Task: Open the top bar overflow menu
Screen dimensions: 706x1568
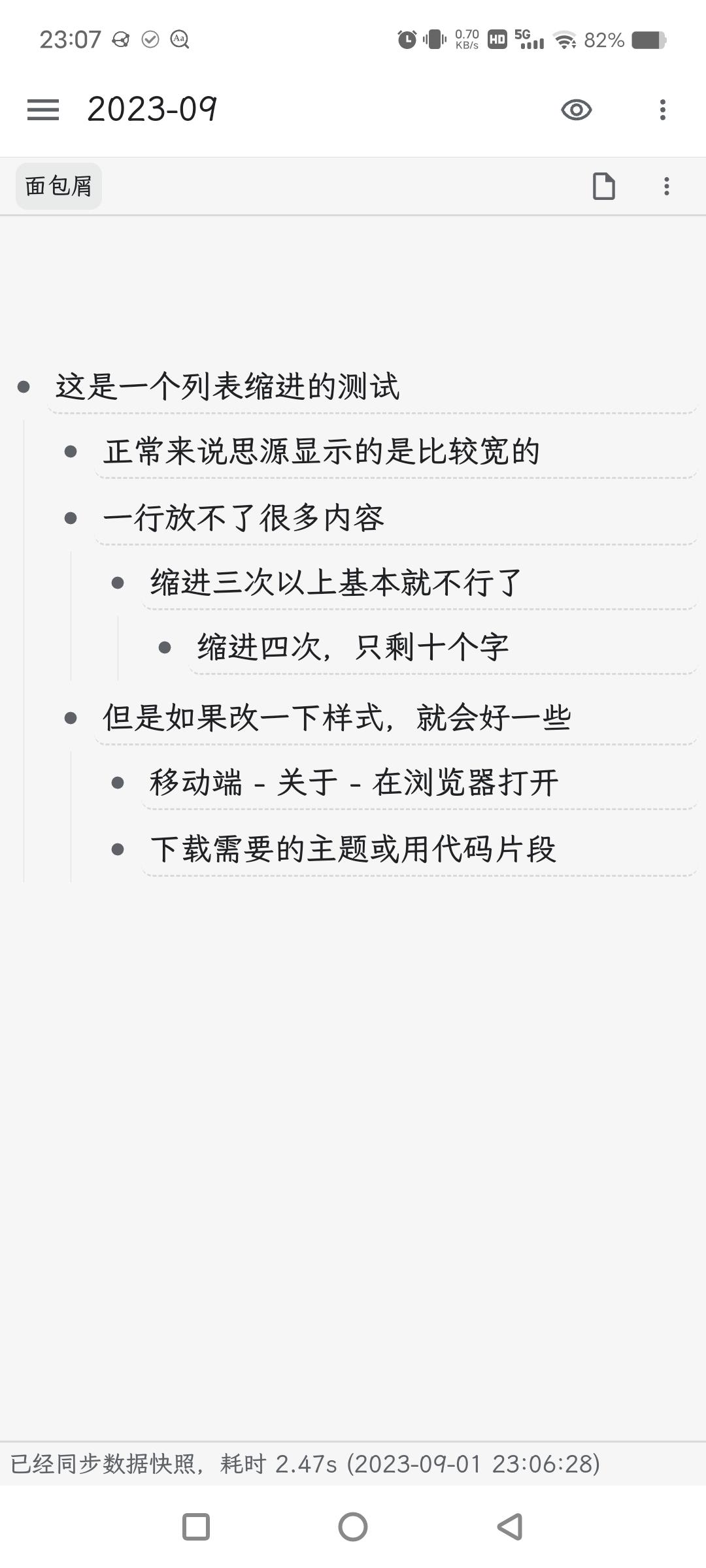Action: (x=662, y=110)
